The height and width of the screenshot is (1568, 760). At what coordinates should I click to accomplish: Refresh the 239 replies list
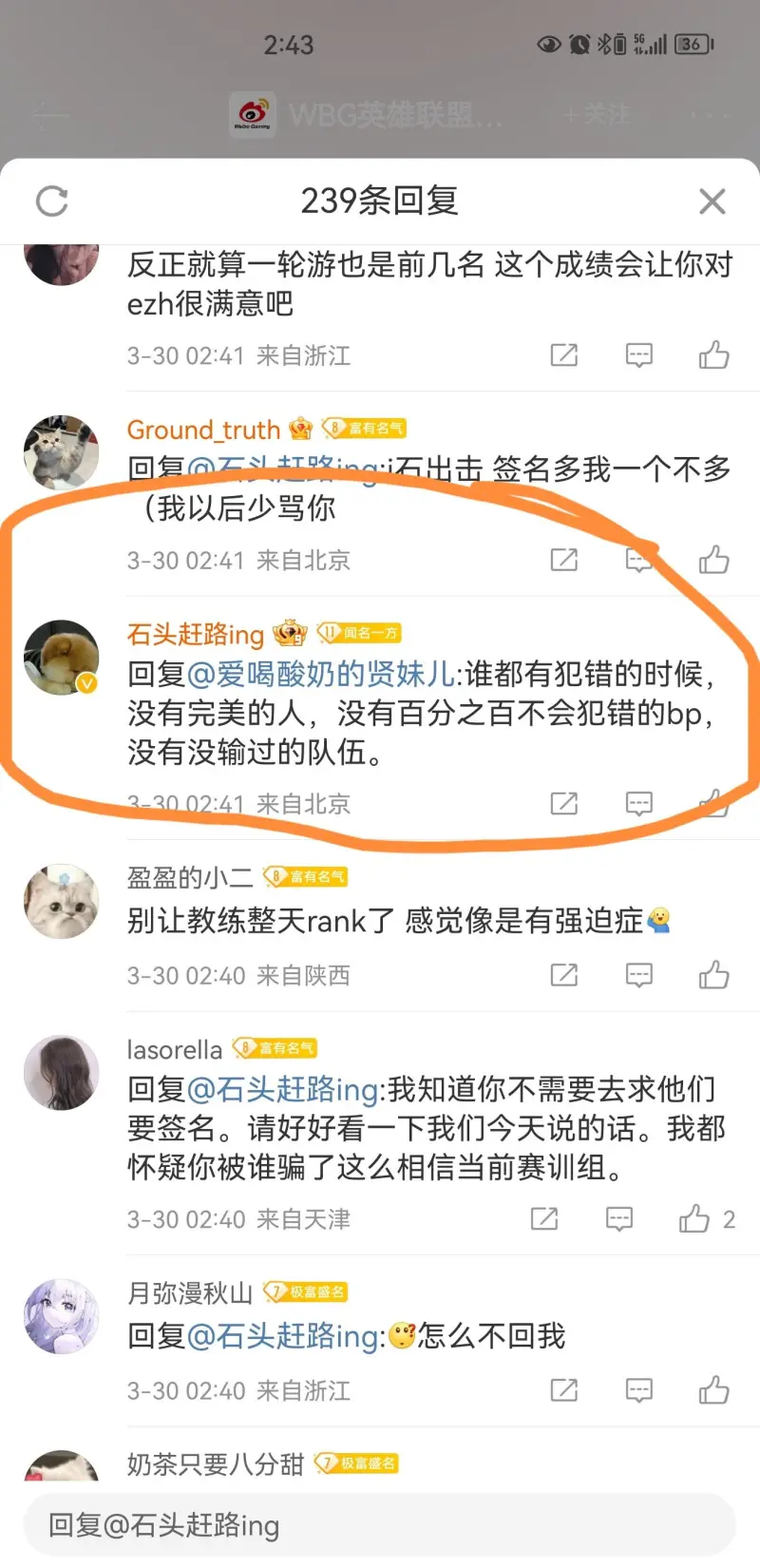tap(51, 201)
